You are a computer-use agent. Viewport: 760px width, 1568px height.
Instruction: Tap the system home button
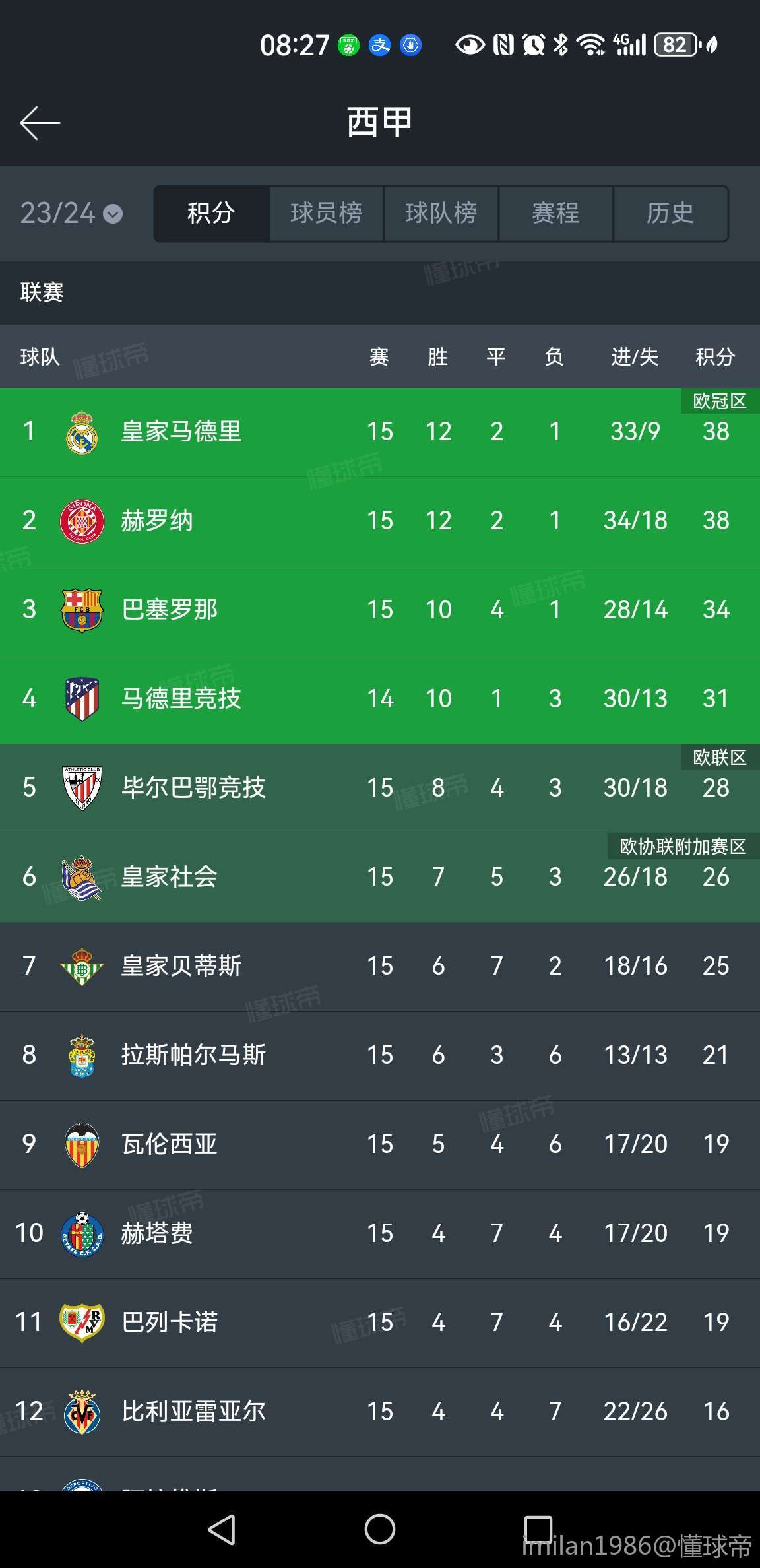379,1529
